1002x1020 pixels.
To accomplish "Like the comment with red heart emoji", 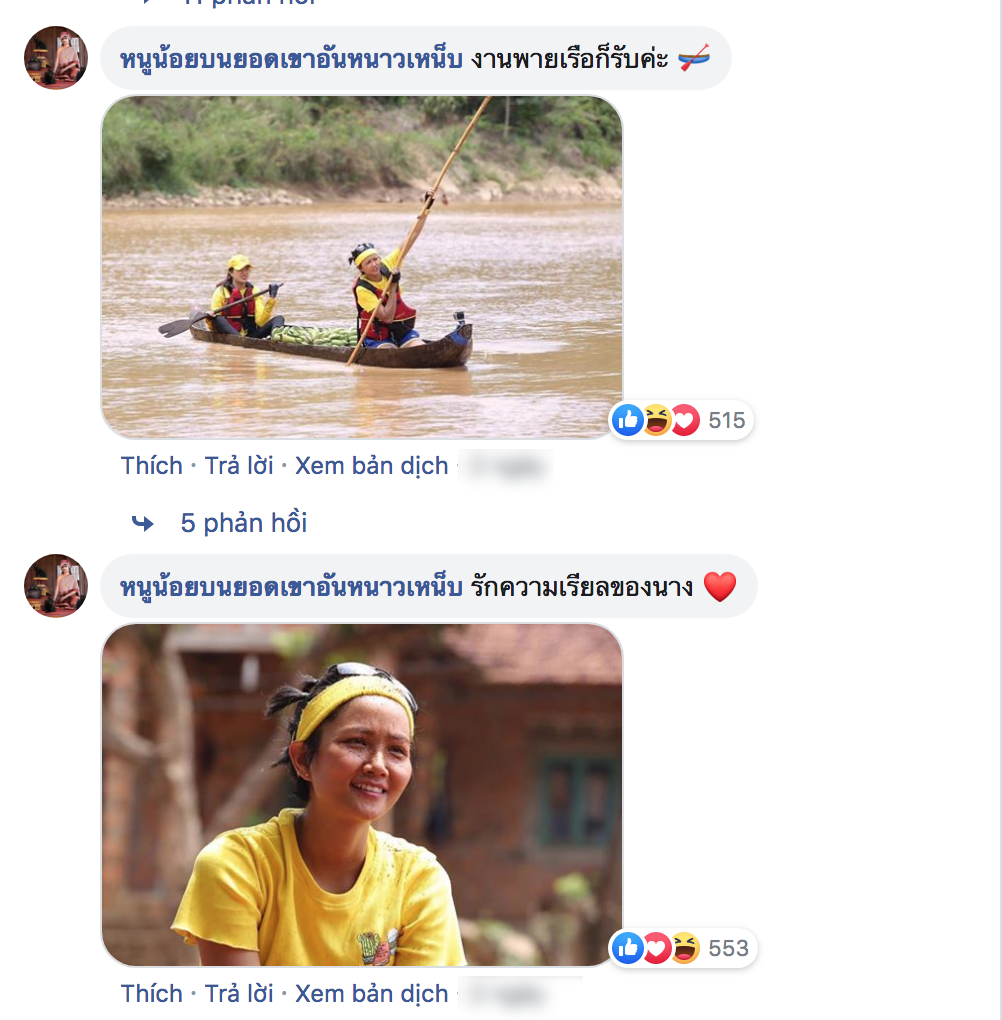I will coord(151,994).
